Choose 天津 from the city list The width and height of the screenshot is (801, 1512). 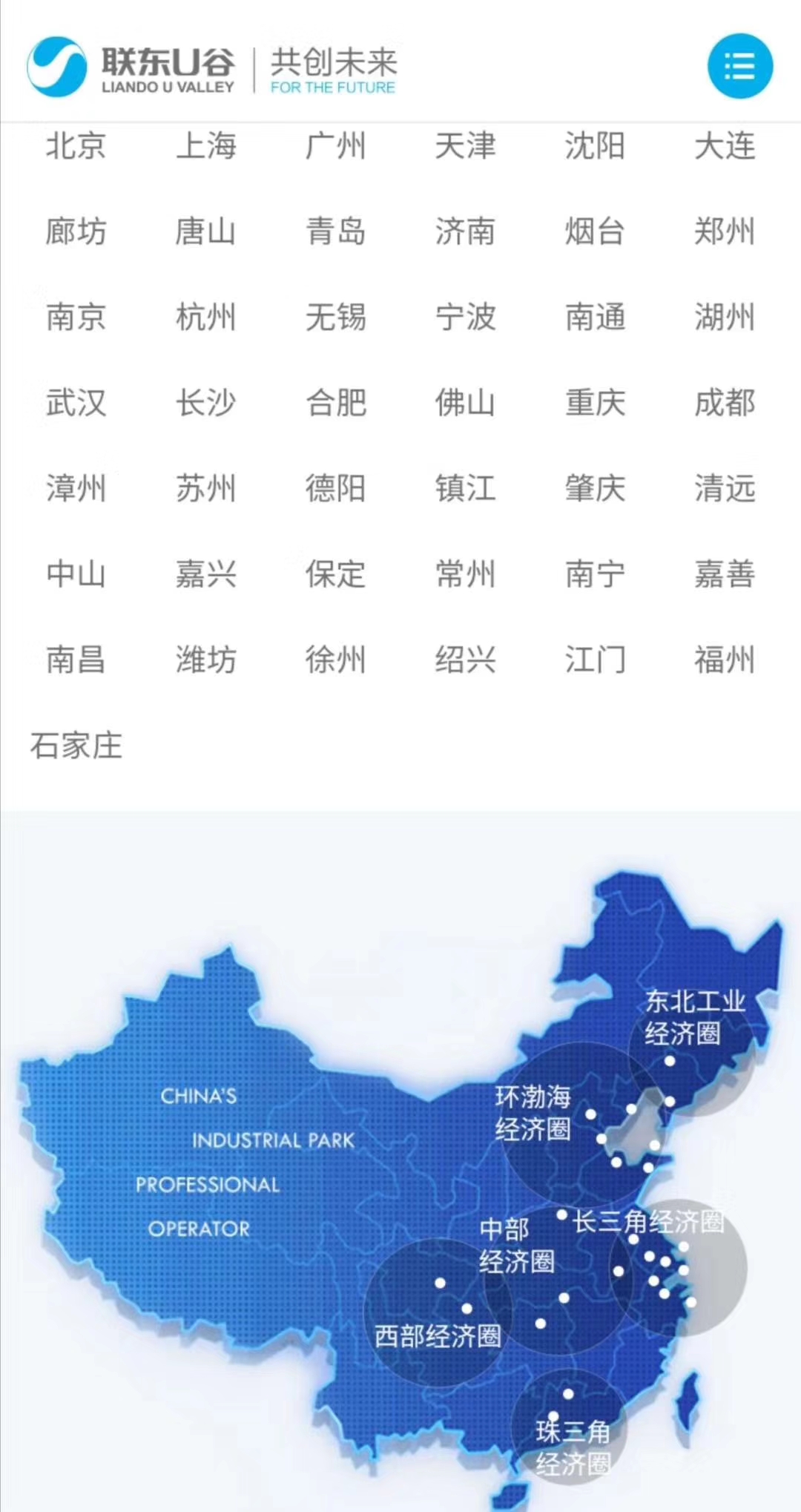tap(465, 145)
